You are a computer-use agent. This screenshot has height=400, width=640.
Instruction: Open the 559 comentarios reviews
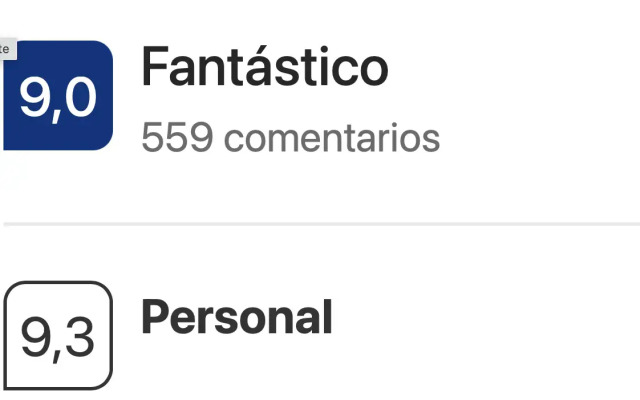pyautogui.click(x=290, y=138)
